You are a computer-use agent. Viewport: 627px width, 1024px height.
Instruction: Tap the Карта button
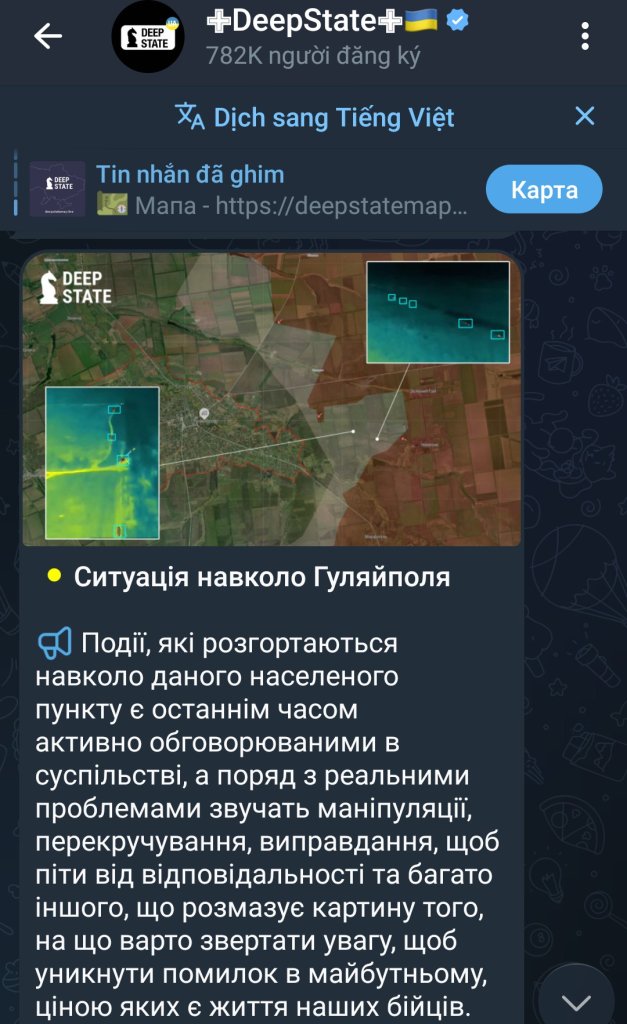[x=544, y=190]
